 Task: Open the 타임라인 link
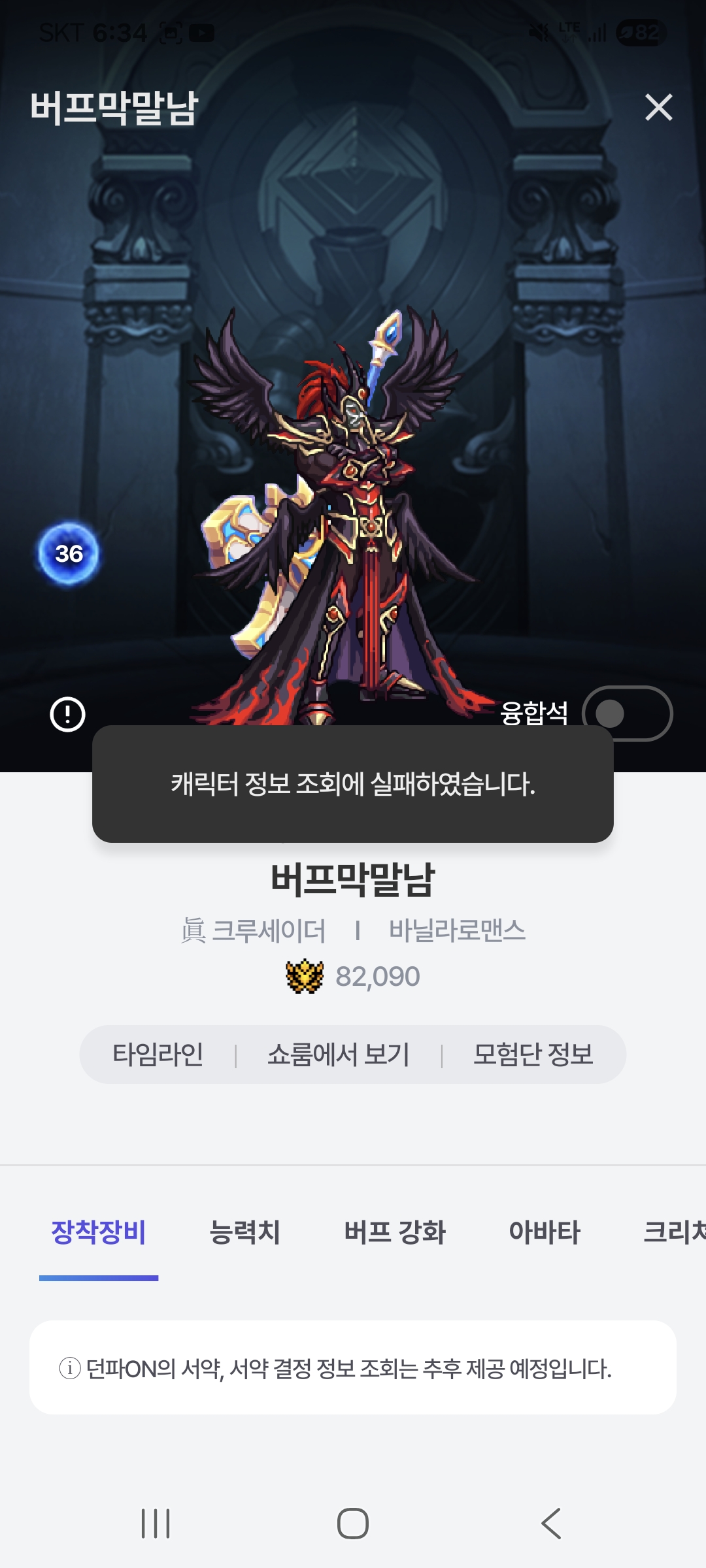(158, 1054)
